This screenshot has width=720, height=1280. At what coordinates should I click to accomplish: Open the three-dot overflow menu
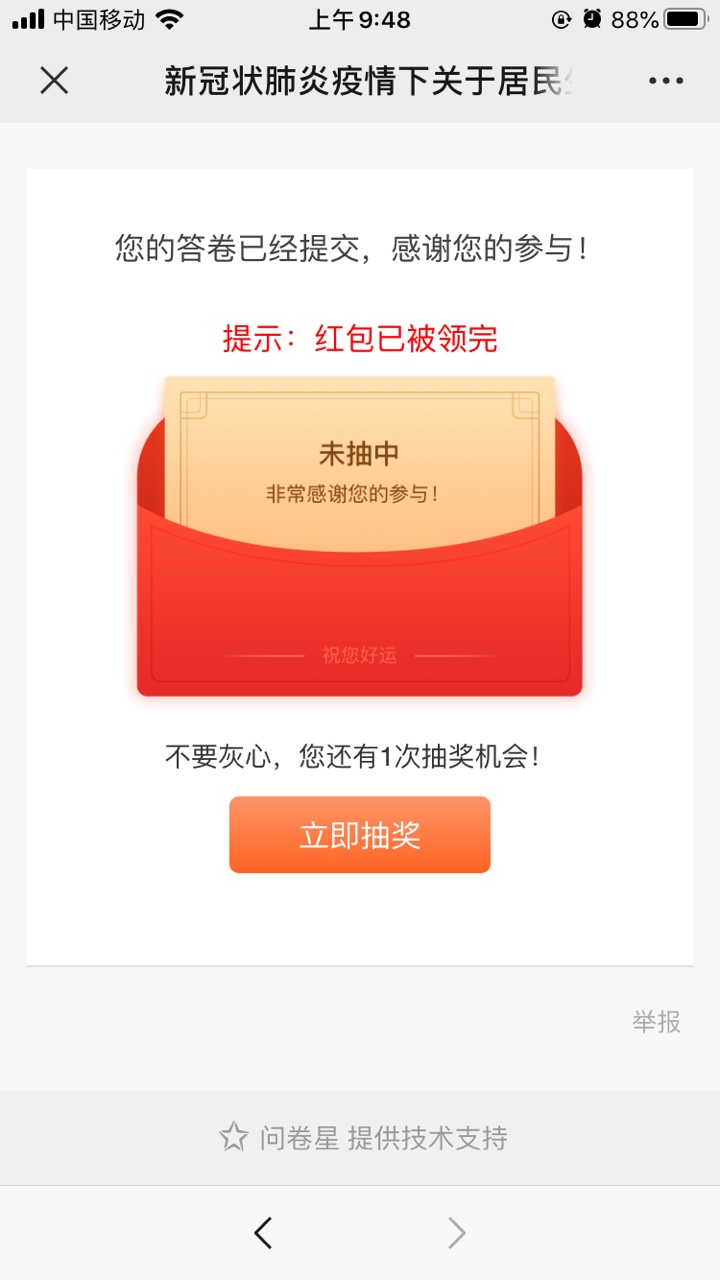[x=666, y=81]
